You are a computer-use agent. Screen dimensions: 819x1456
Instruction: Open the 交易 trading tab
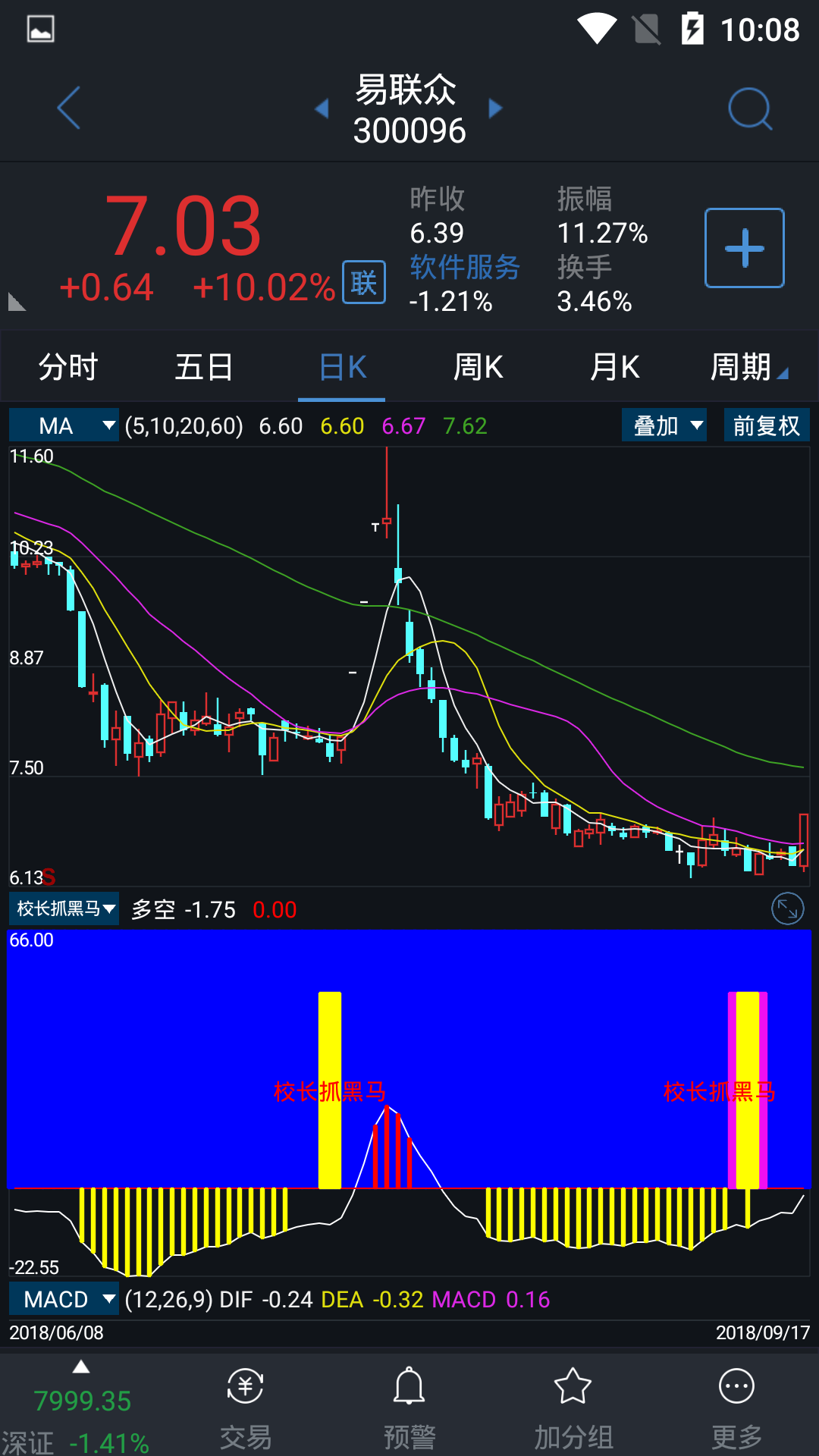(x=245, y=1408)
